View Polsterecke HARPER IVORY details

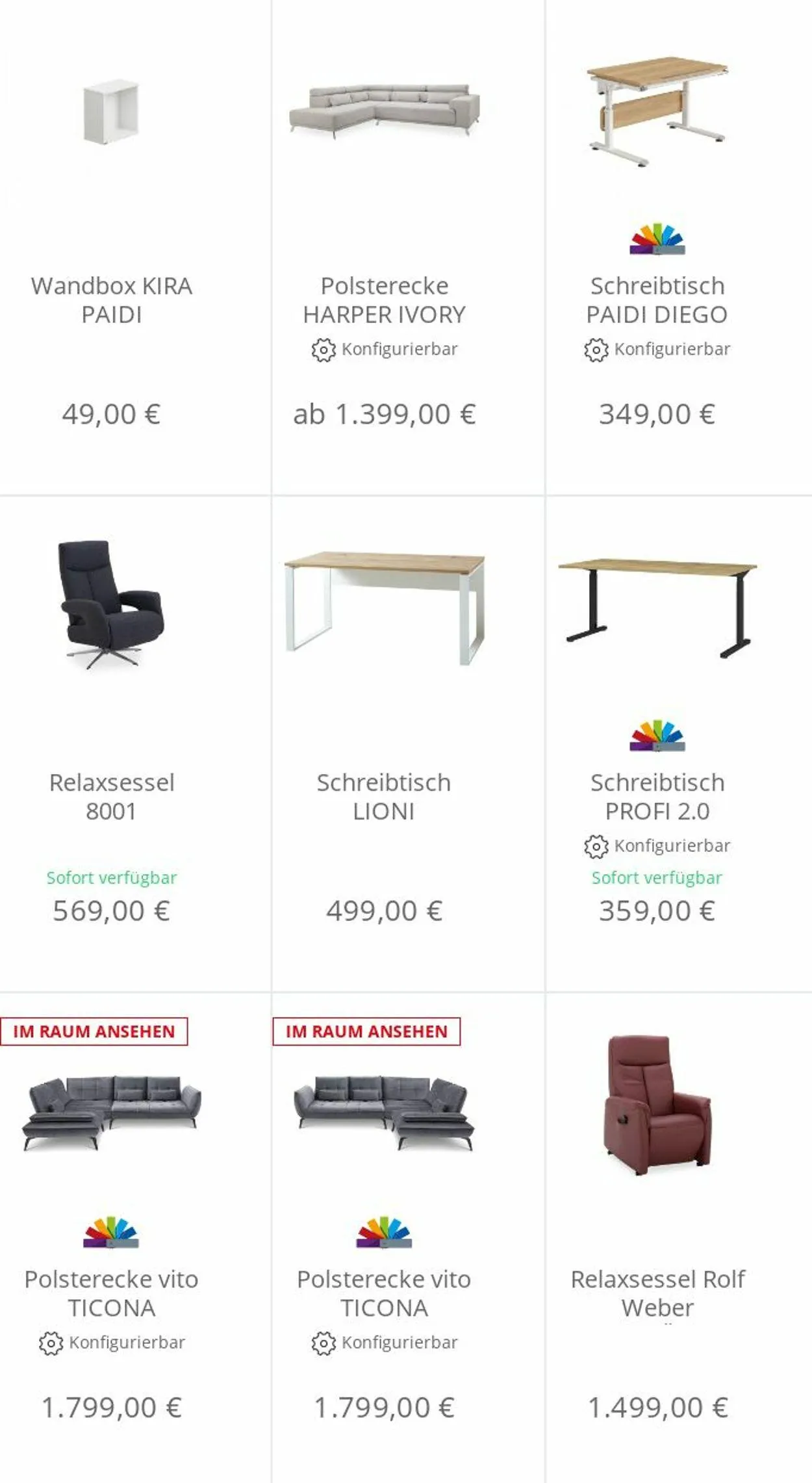coord(384,300)
